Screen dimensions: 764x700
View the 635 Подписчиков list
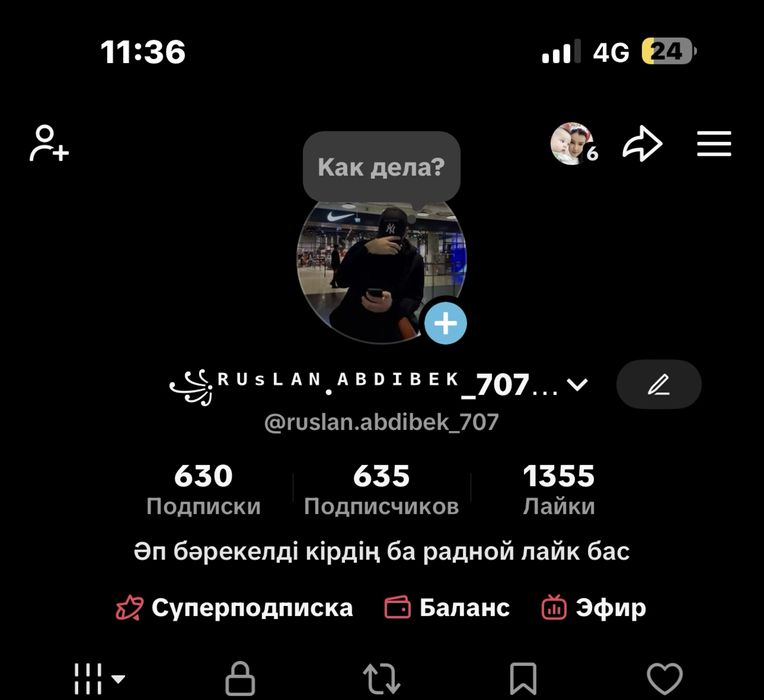click(381, 489)
